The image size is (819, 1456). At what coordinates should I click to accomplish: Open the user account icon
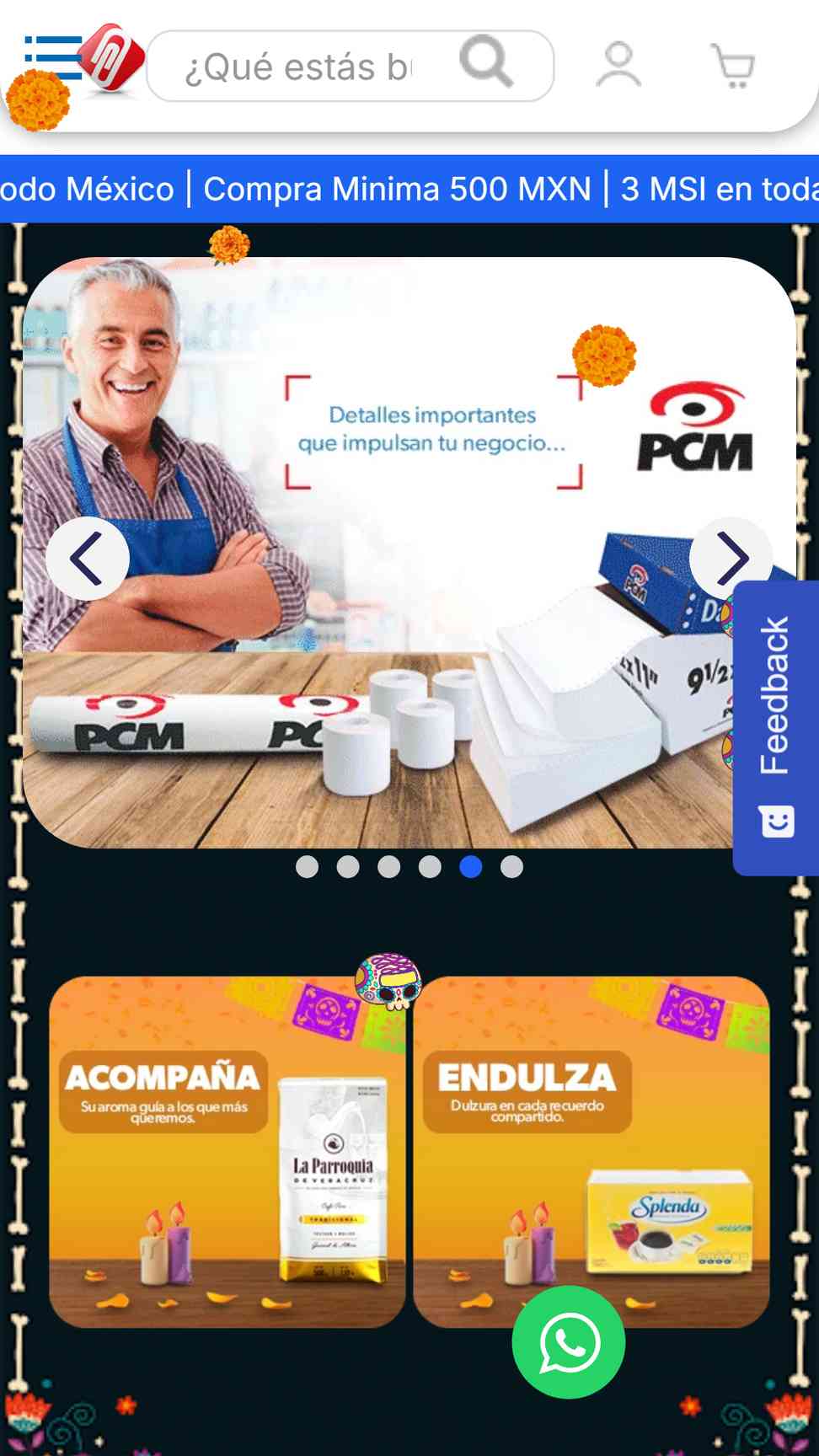click(x=618, y=65)
